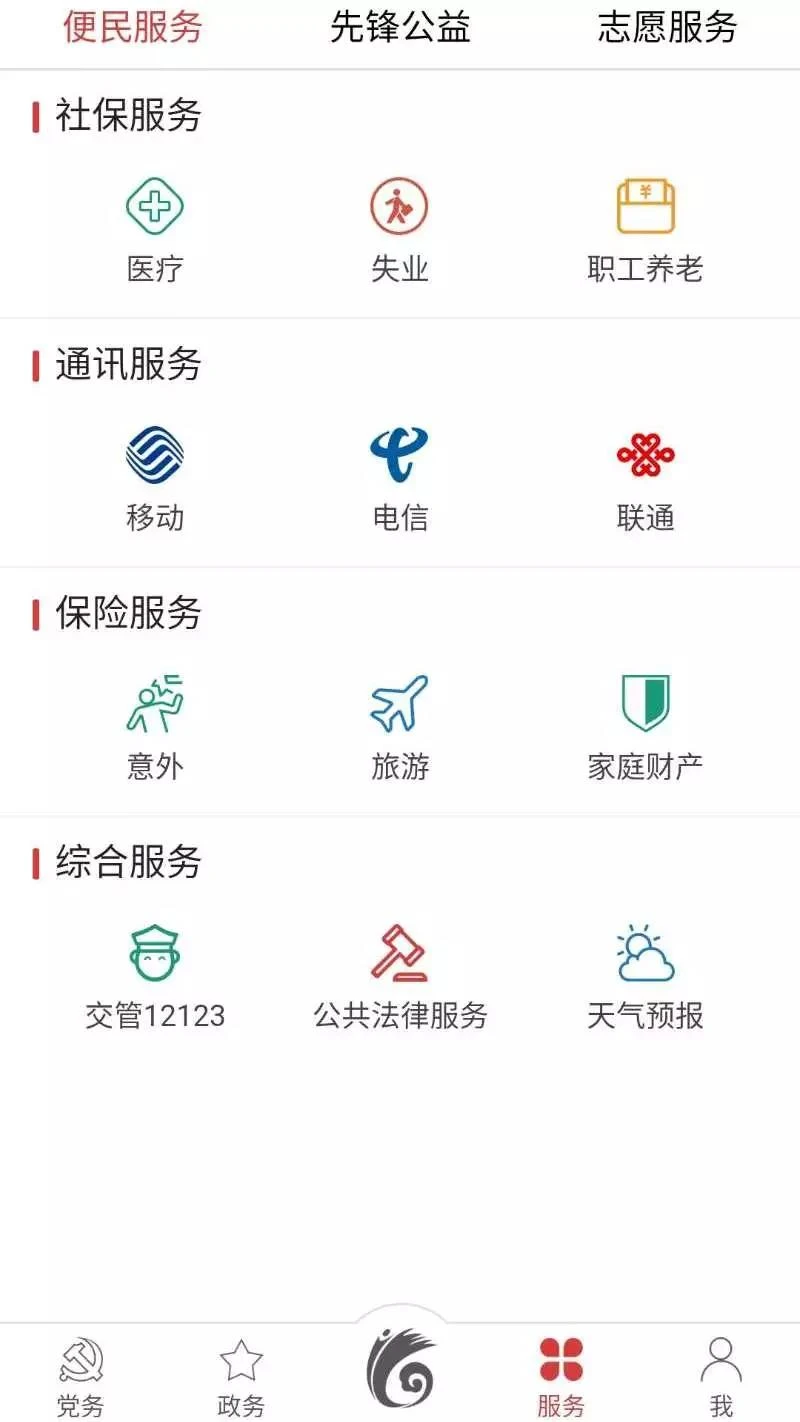Open the 联通 telecom service
Viewport: 800px width, 1422px height.
pyautogui.click(x=645, y=479)
